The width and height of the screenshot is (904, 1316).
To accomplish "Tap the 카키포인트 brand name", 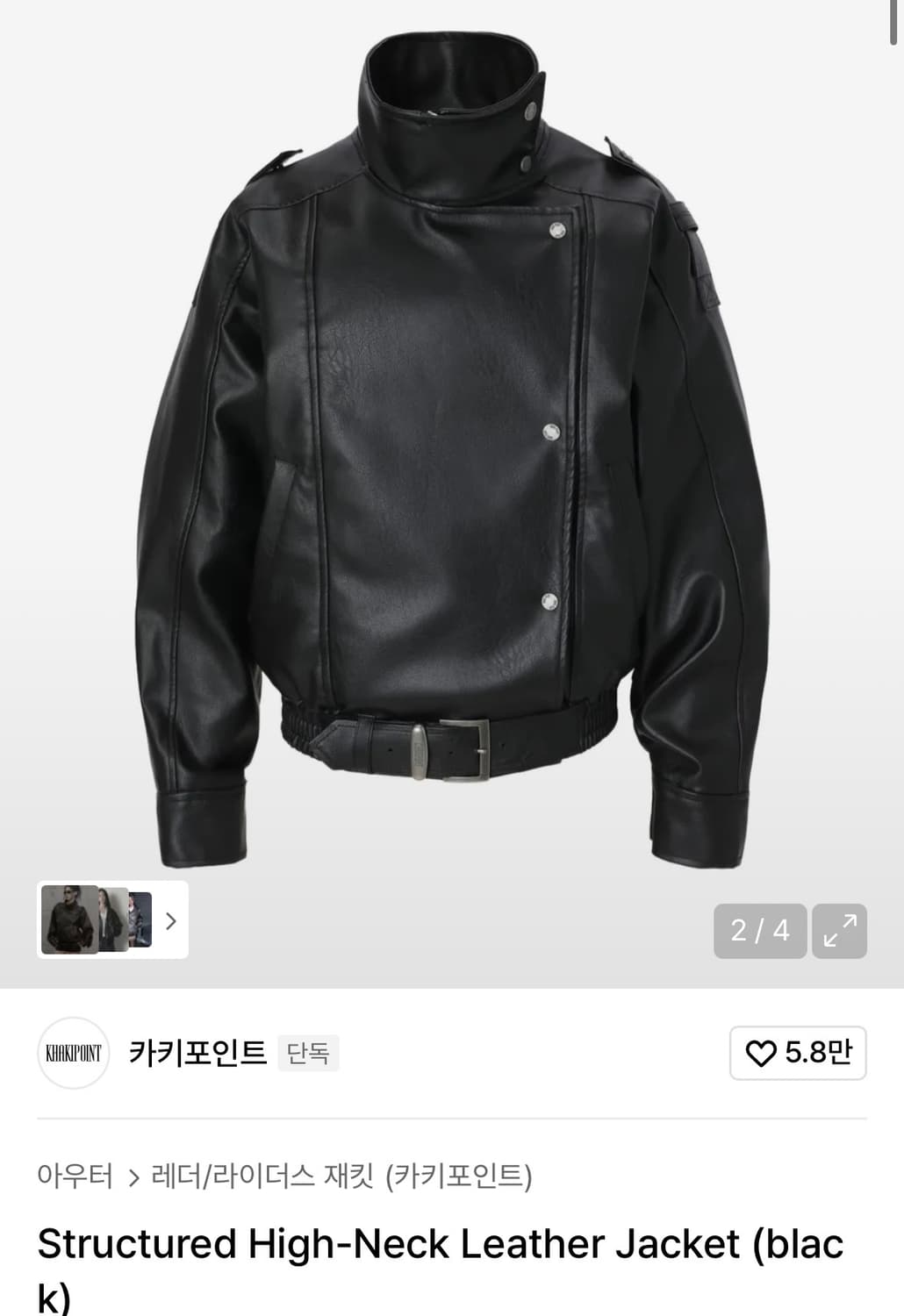I will click(x=197, y=1054).
